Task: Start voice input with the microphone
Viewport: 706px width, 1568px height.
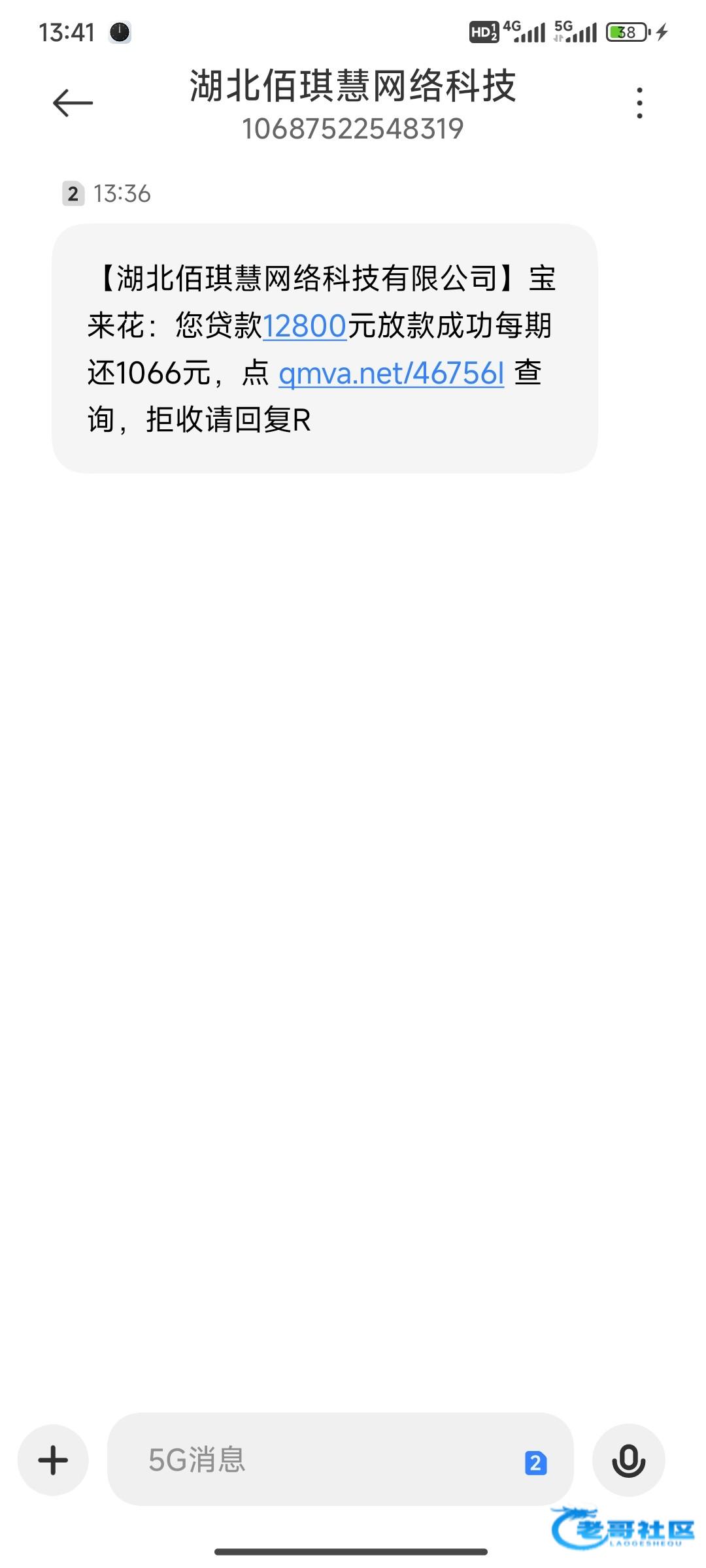Action: point(628,1460)
